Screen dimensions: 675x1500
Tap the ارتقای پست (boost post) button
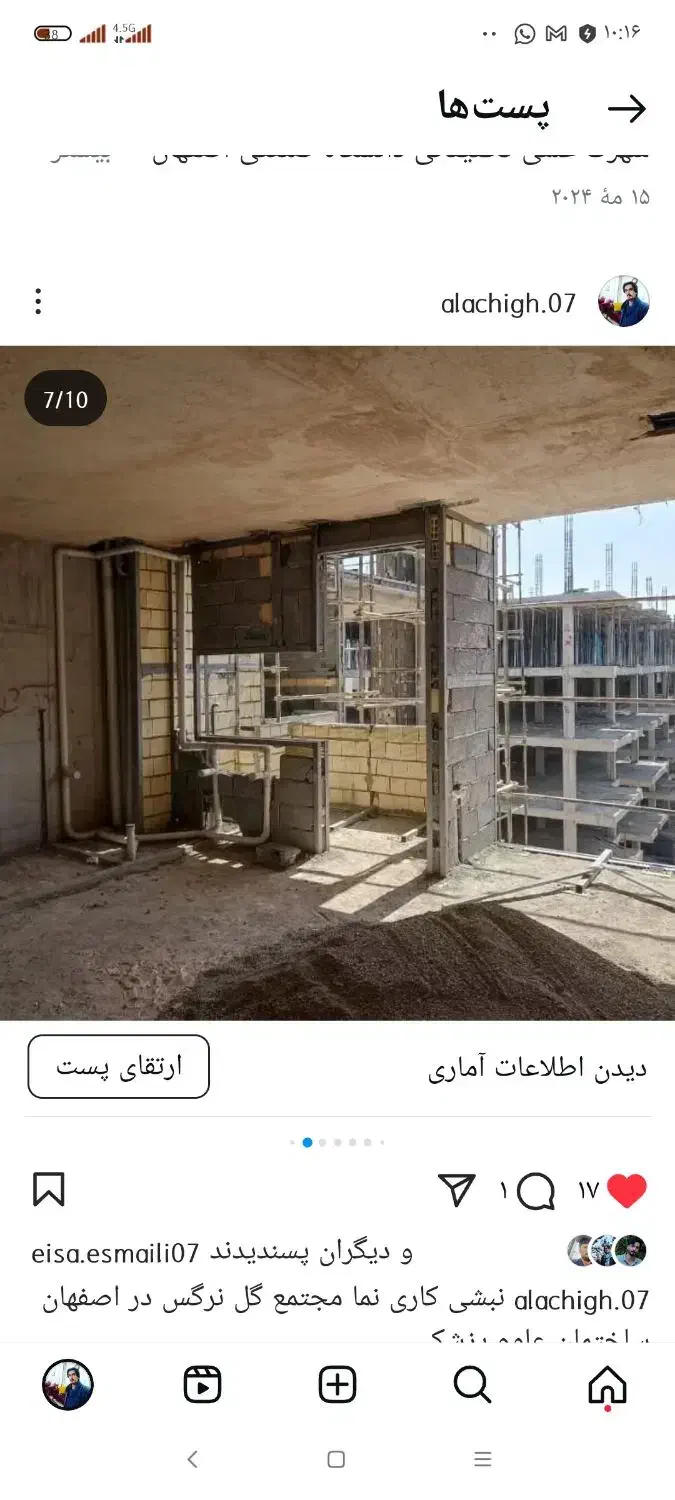point(119,1067)
